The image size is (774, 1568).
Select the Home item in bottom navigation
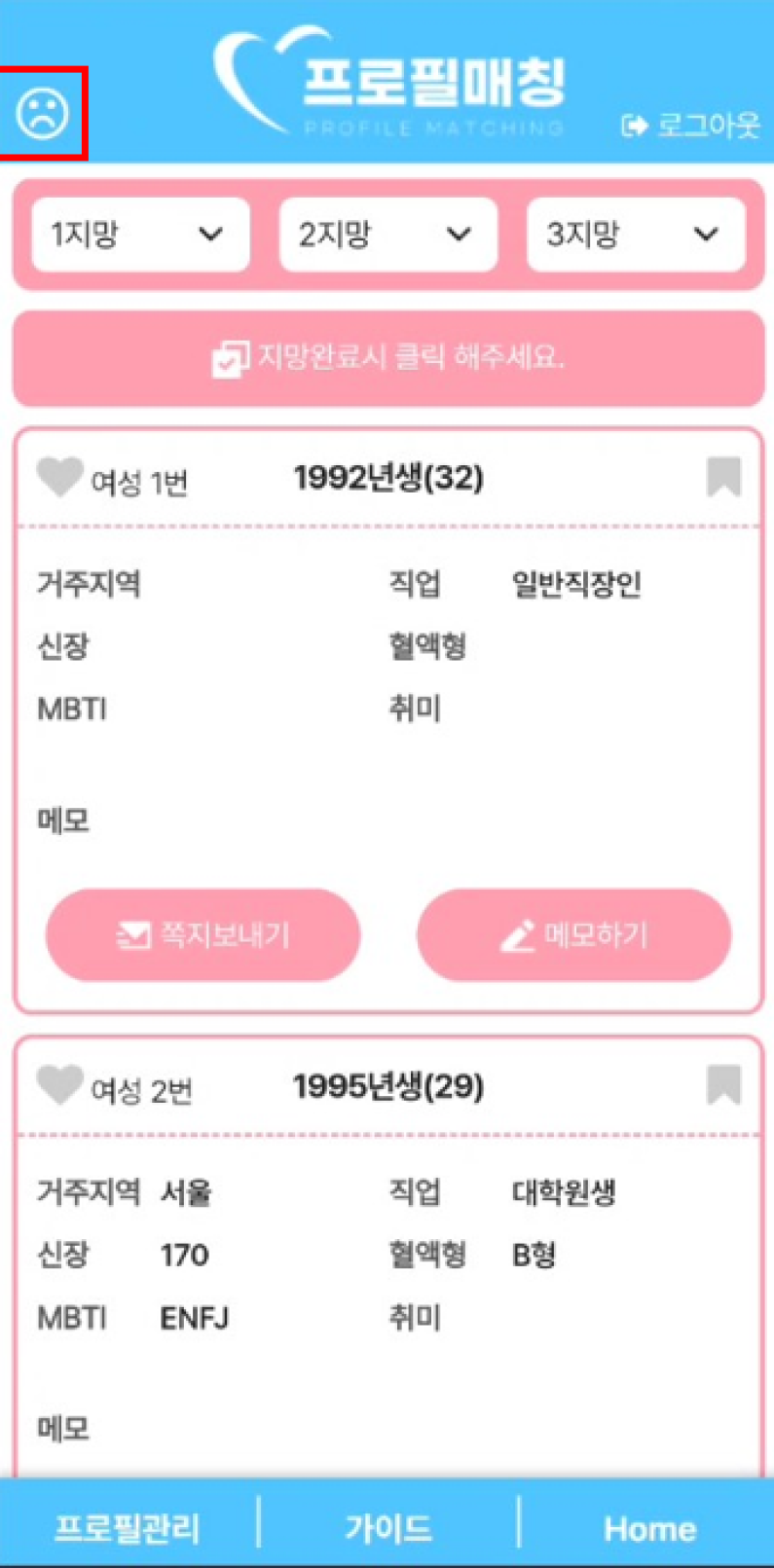(x=647, y=1526)
